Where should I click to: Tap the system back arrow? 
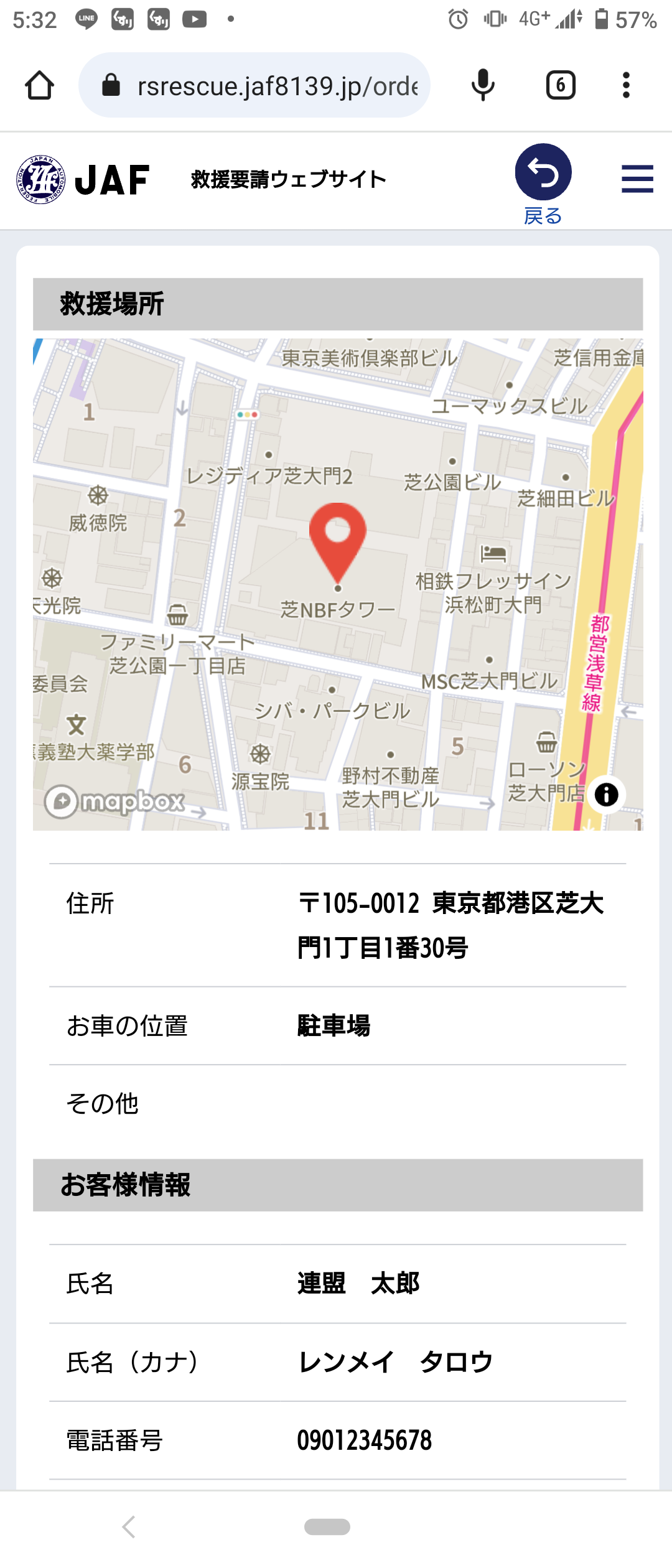tap(129, 1526)
